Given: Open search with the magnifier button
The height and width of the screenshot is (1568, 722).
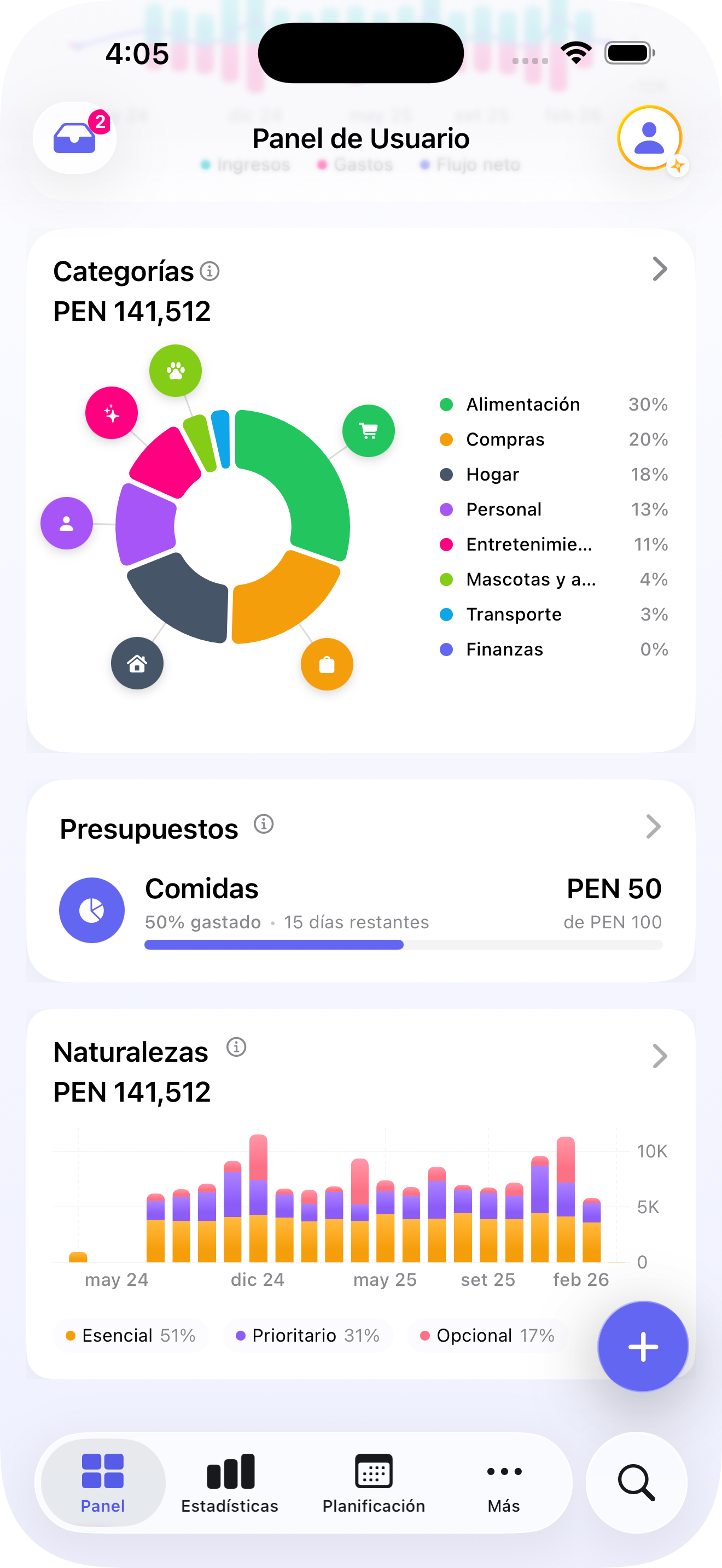Looking at the screenshot, I should [x=636, y=1483].
